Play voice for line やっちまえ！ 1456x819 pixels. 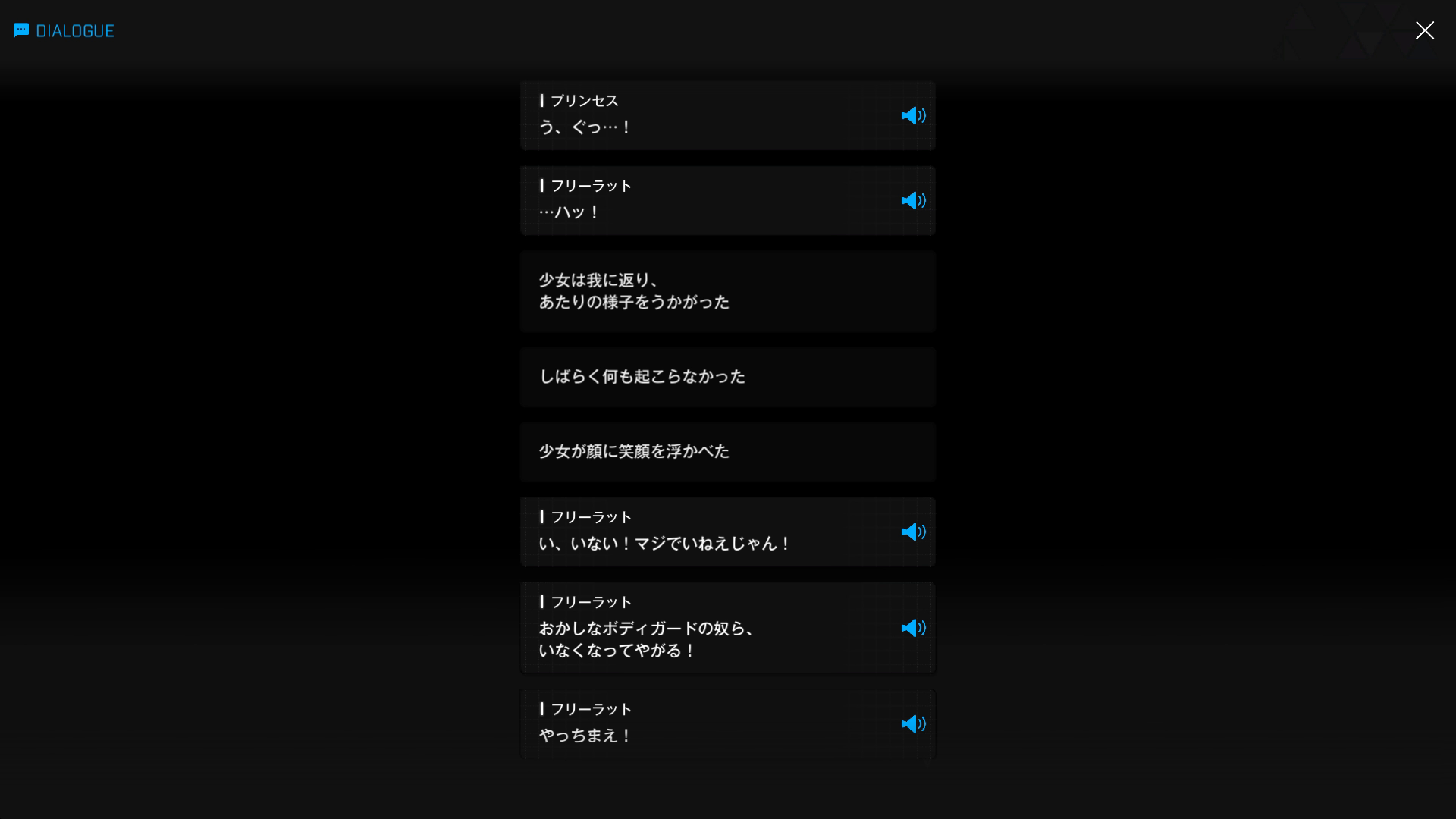pyautogui.click(x=913, y=723)
